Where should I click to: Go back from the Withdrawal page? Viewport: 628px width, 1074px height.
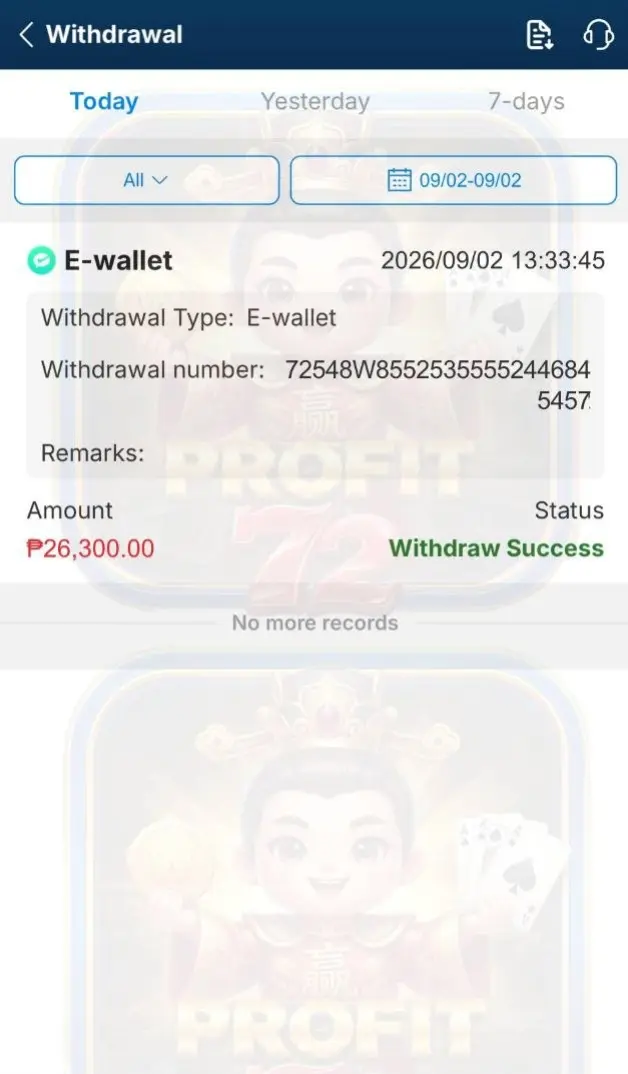pos(26,34)
